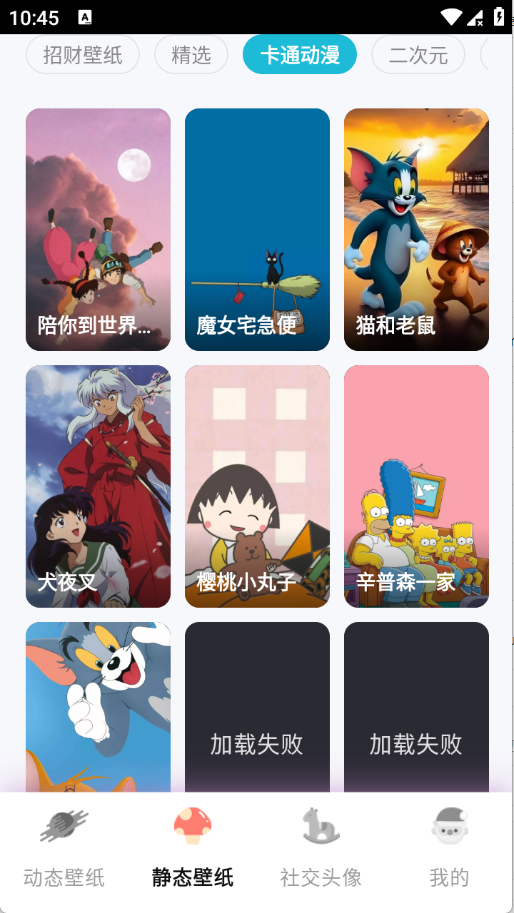The width and height of the screenshot is (514, 913).
Task: Open the 魔女宅急便 wallpaper
Action: click(x=257, y=229)
